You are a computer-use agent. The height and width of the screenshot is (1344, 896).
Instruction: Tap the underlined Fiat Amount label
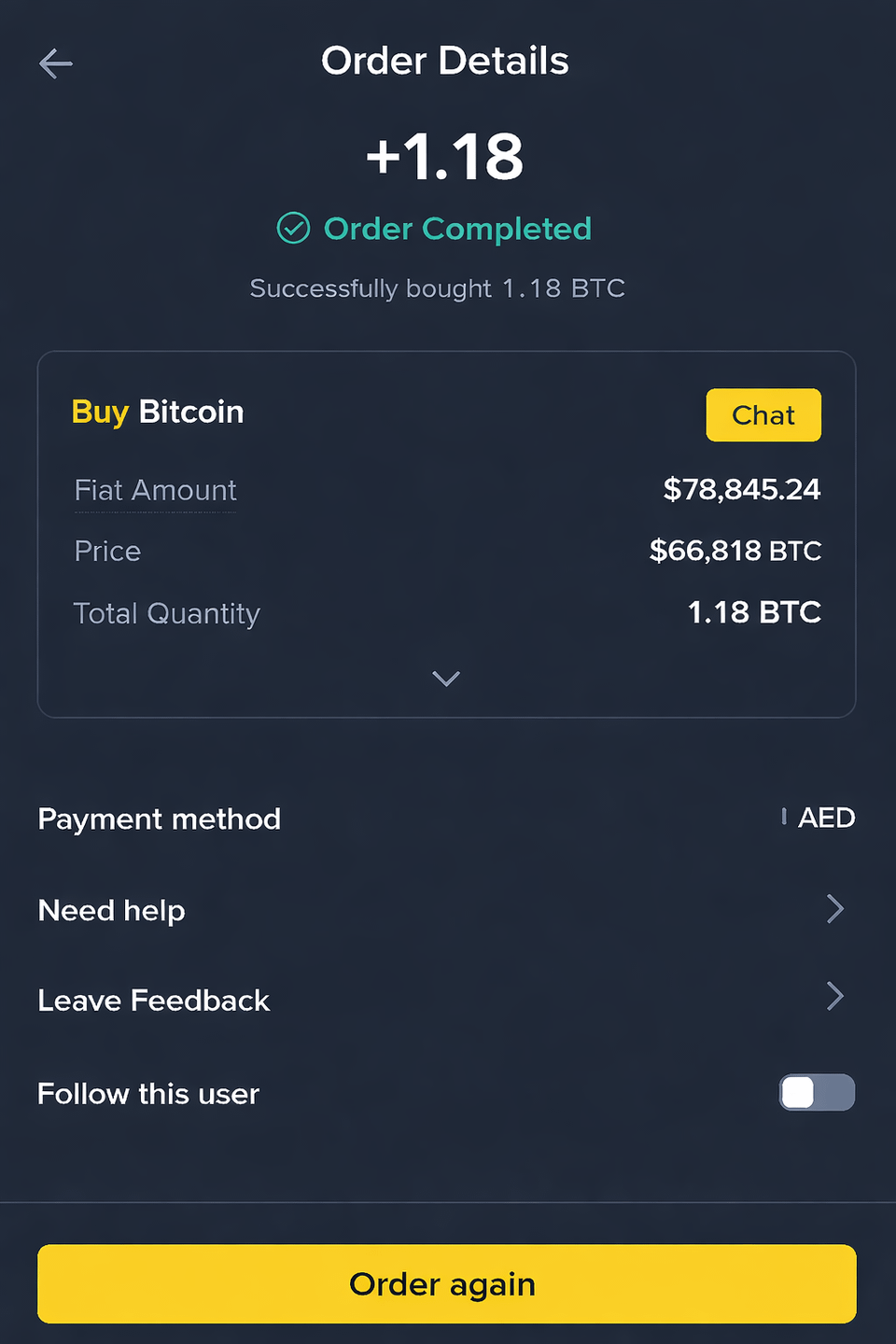click(155, 491)
